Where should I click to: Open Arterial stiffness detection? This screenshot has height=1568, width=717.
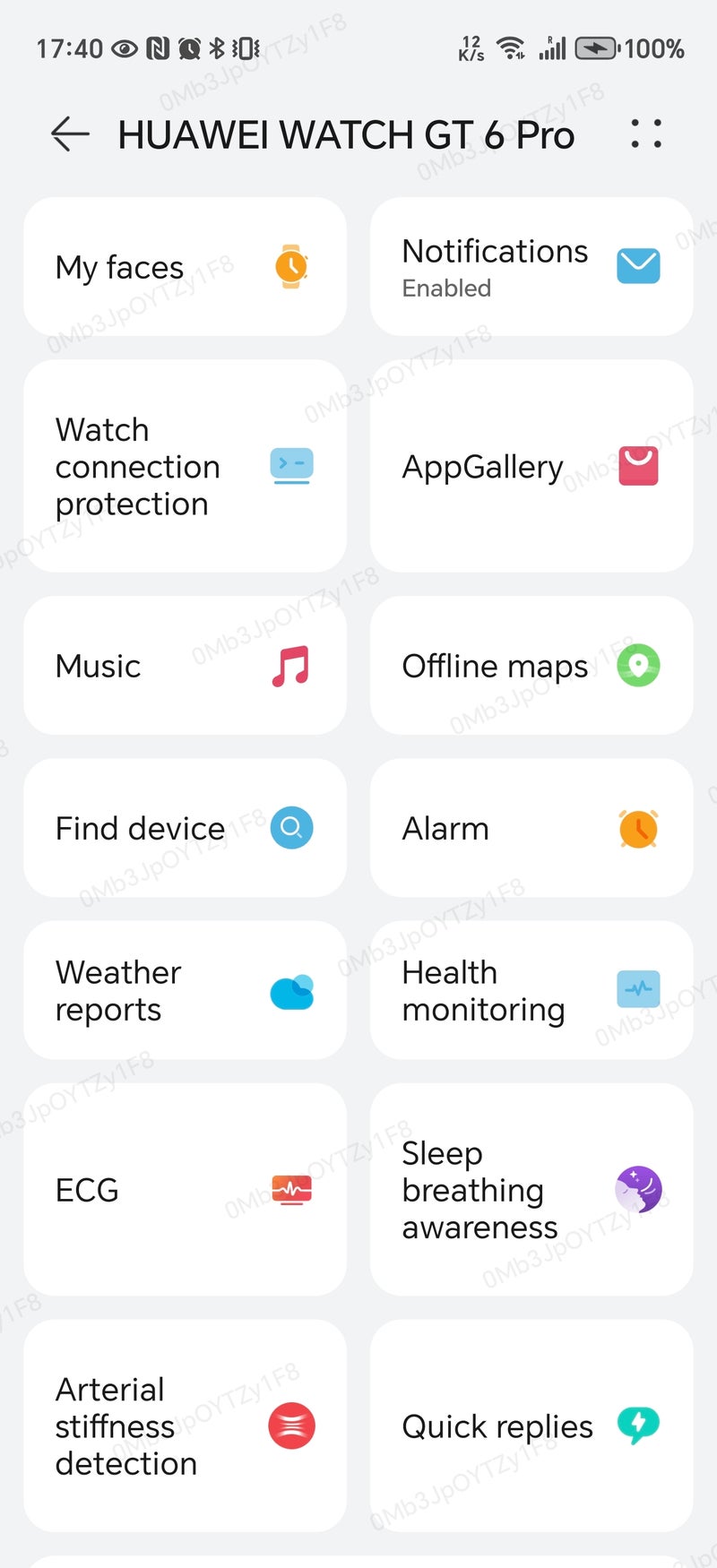pos(185,1426)
